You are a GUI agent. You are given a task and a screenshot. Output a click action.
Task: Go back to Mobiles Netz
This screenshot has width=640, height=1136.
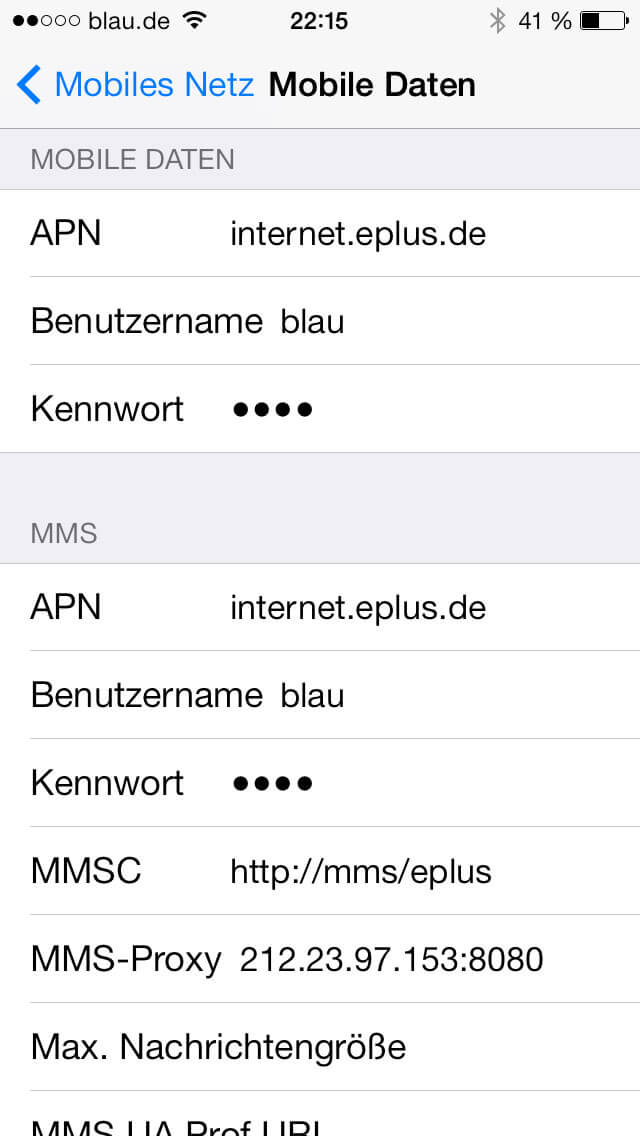tap(136, 85)
